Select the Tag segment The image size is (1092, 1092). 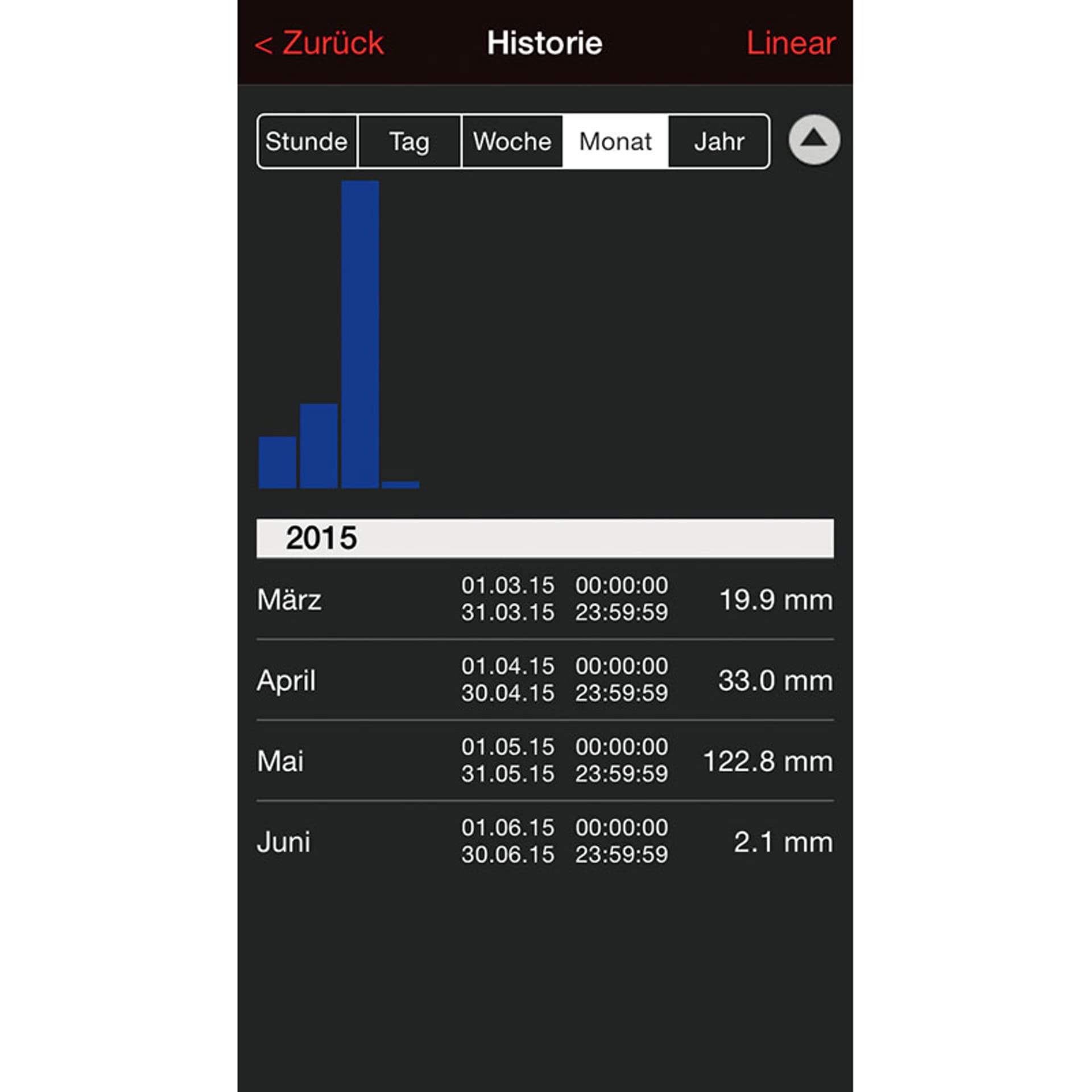[409, 142]
